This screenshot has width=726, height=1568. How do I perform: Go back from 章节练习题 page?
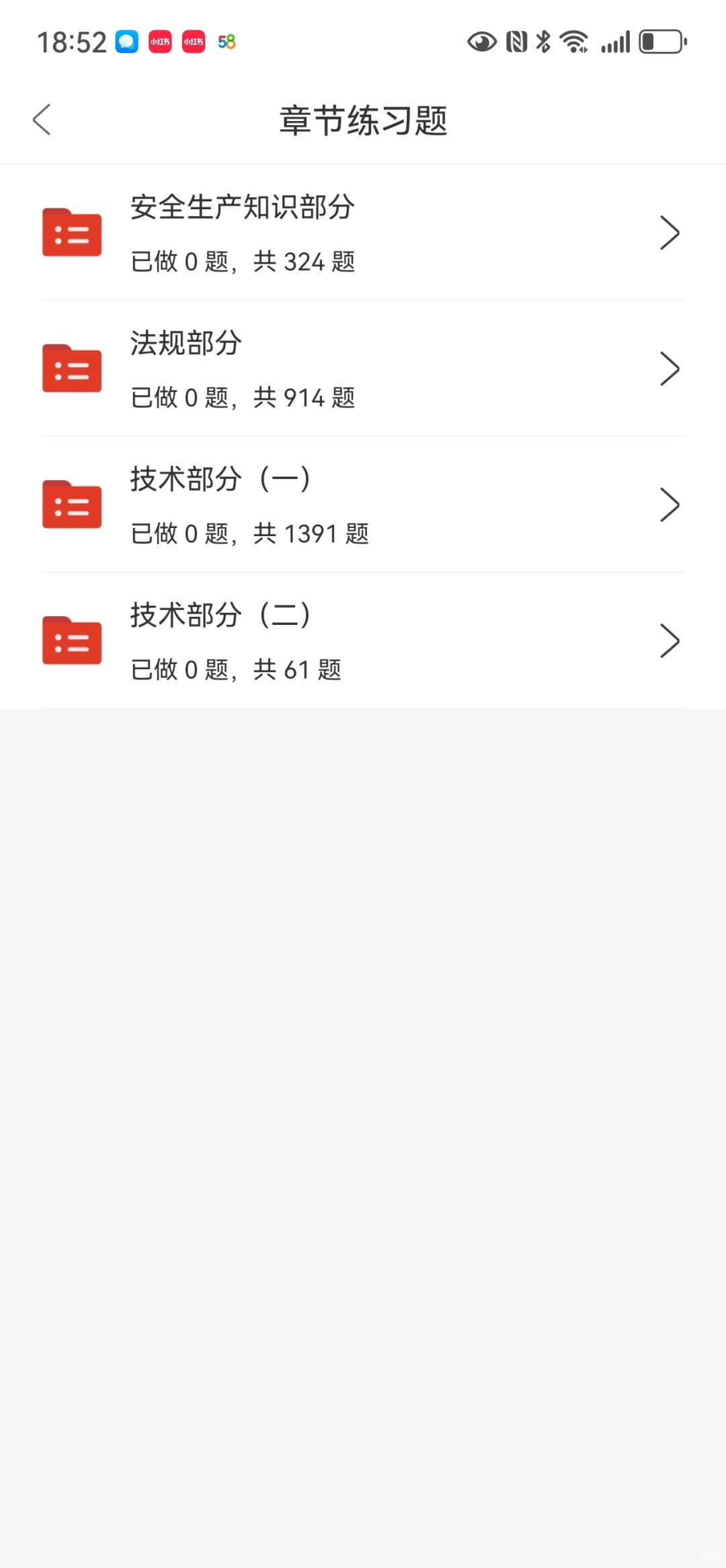[x=42, y=120]
